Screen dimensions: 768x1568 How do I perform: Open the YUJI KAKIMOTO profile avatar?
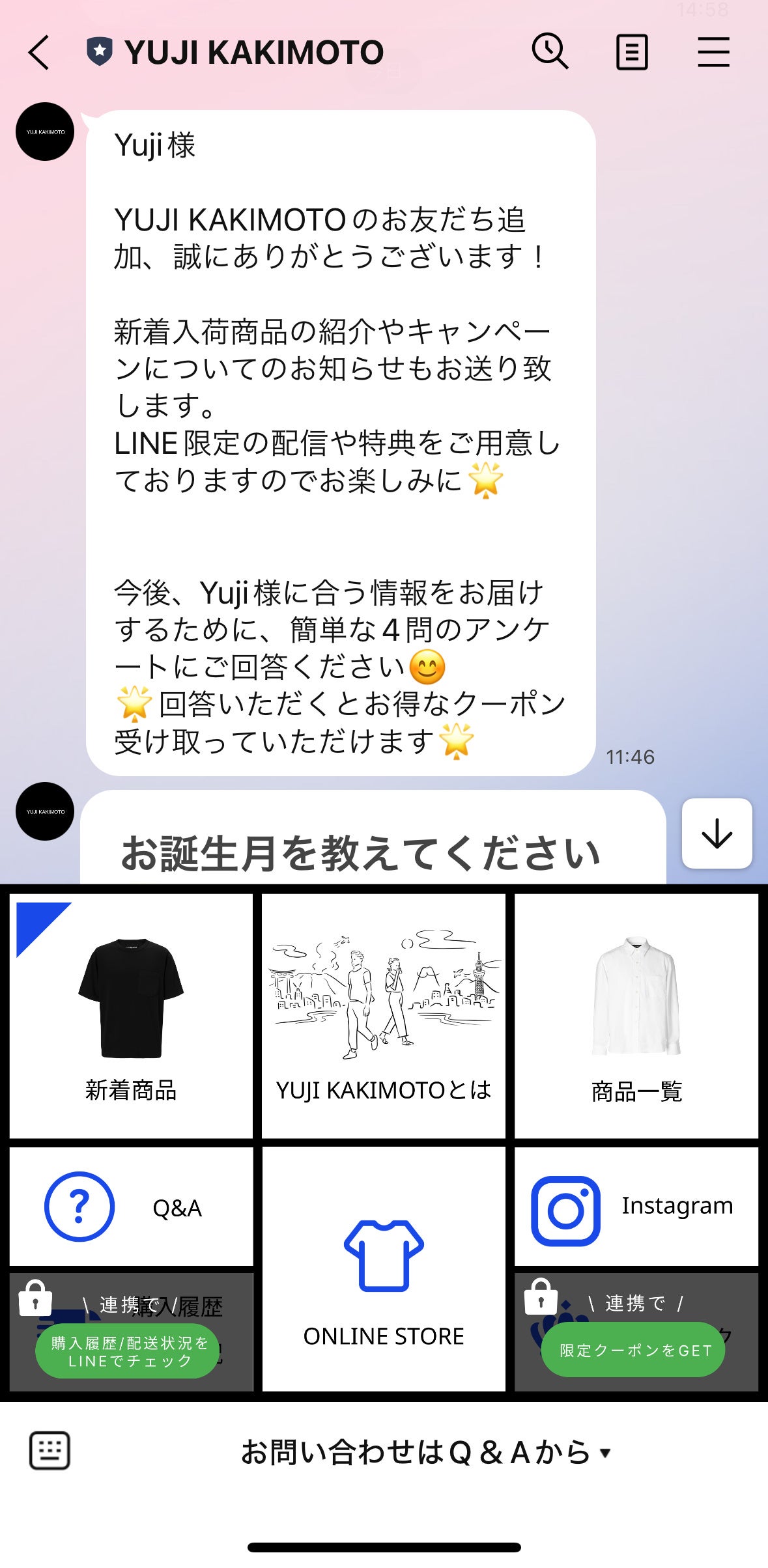click(45, 132)
